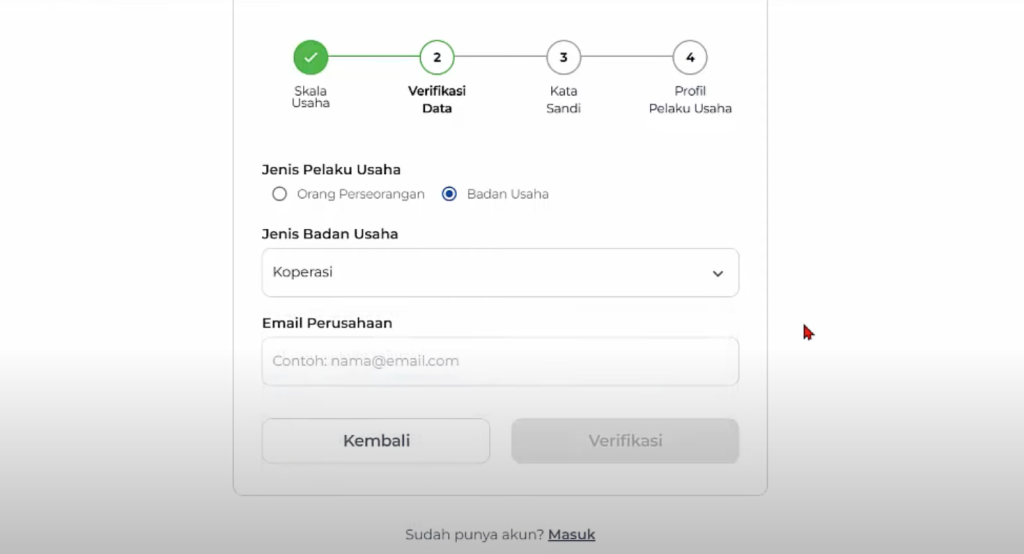The image size is (1024, 554).
Task: Tap the Verifikasi button
Action: 625,441
